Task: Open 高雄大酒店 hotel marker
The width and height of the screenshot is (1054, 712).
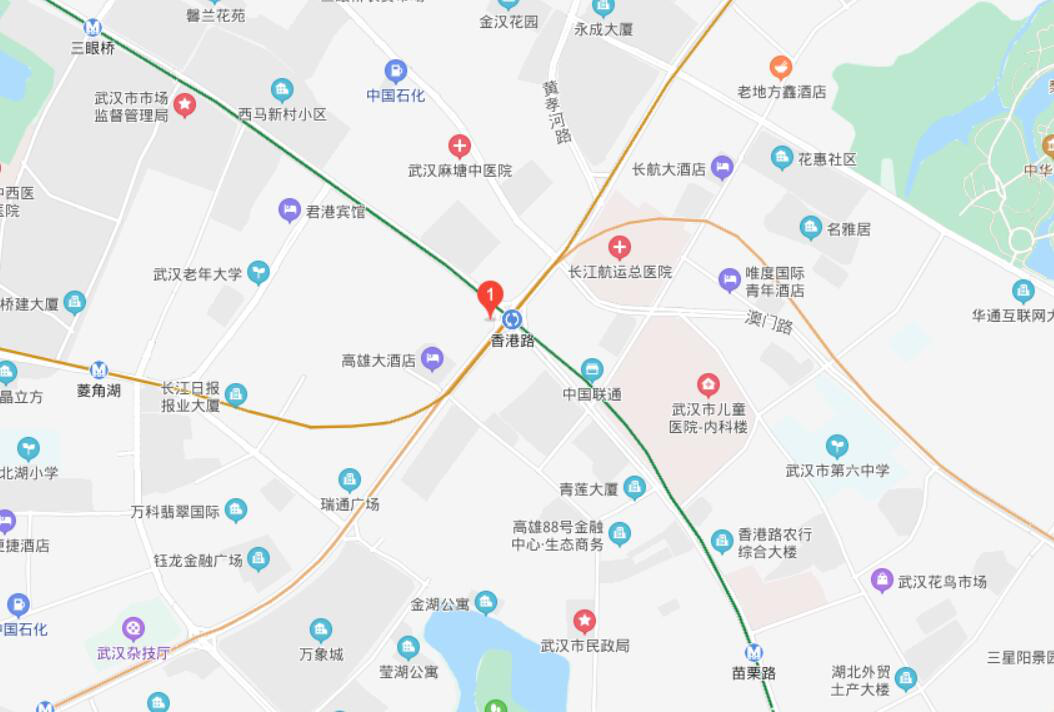Action: (x=432, y=358)
